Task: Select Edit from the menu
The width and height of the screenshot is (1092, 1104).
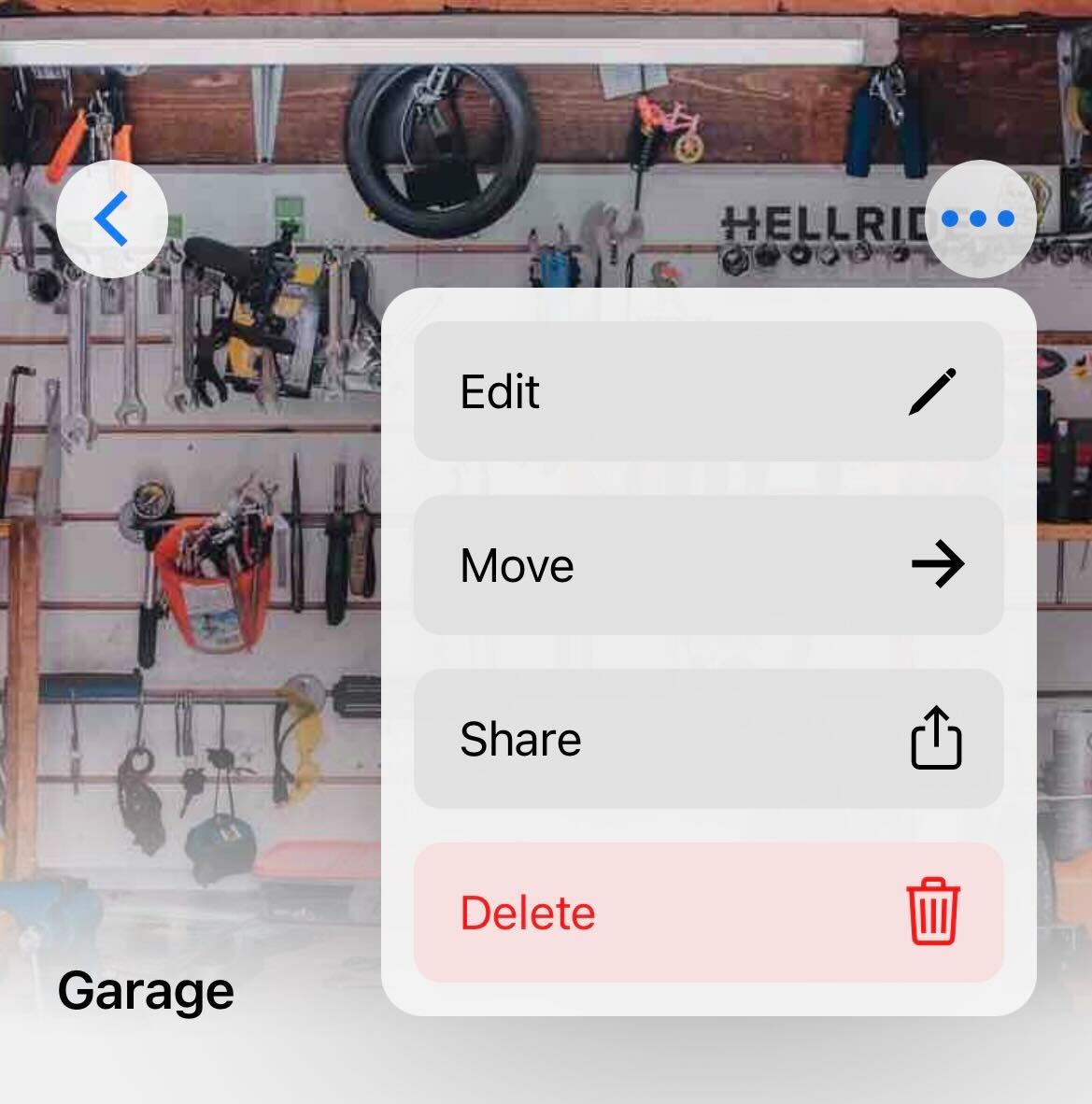Action: pyautogui.click(x=708, y=391)
